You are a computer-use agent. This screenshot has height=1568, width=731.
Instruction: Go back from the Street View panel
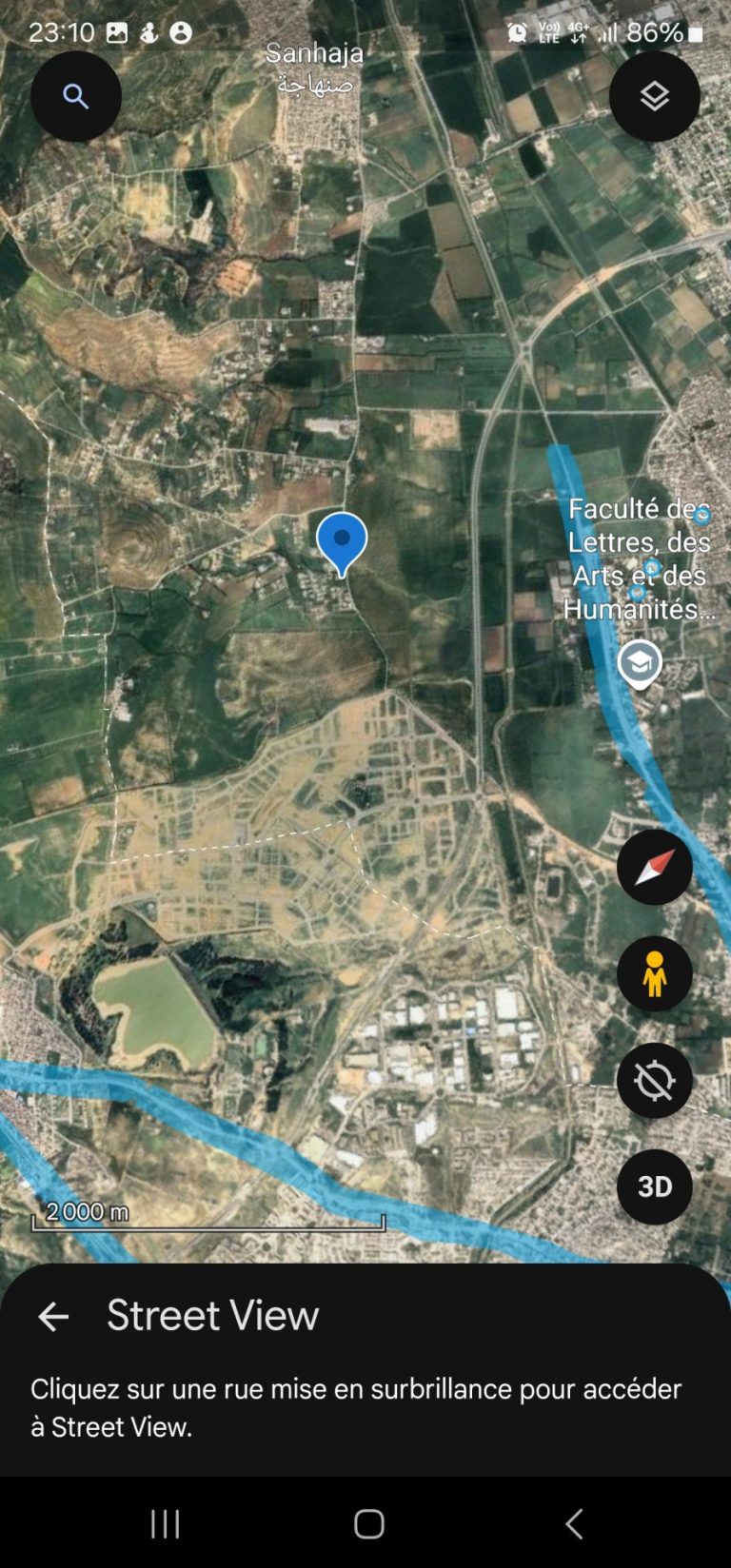coord(53,1316)
